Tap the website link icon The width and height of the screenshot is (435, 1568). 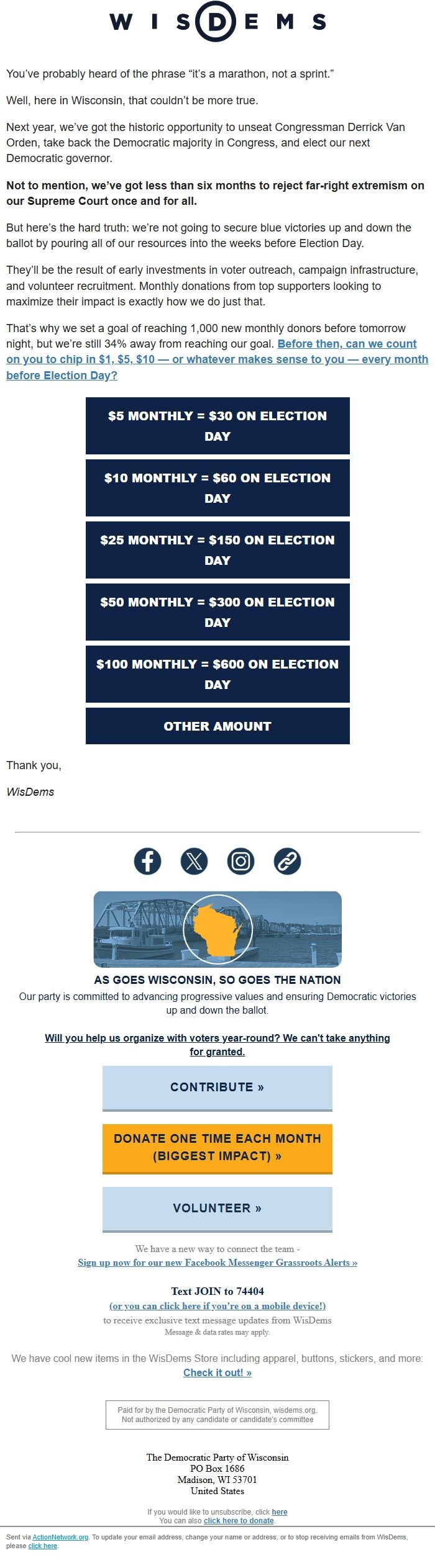tap(287, 861)
